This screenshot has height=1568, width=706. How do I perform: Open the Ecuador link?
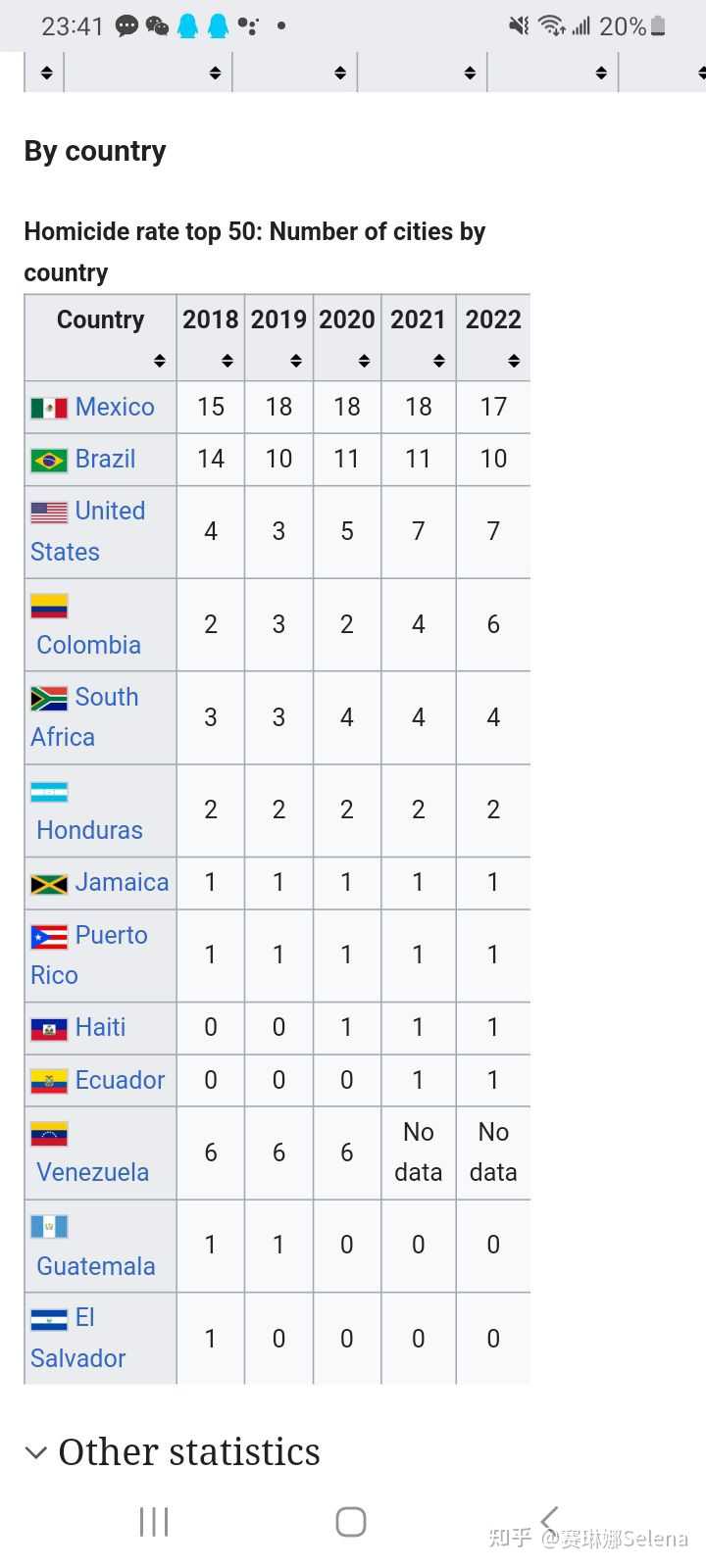pos(120,1080)
